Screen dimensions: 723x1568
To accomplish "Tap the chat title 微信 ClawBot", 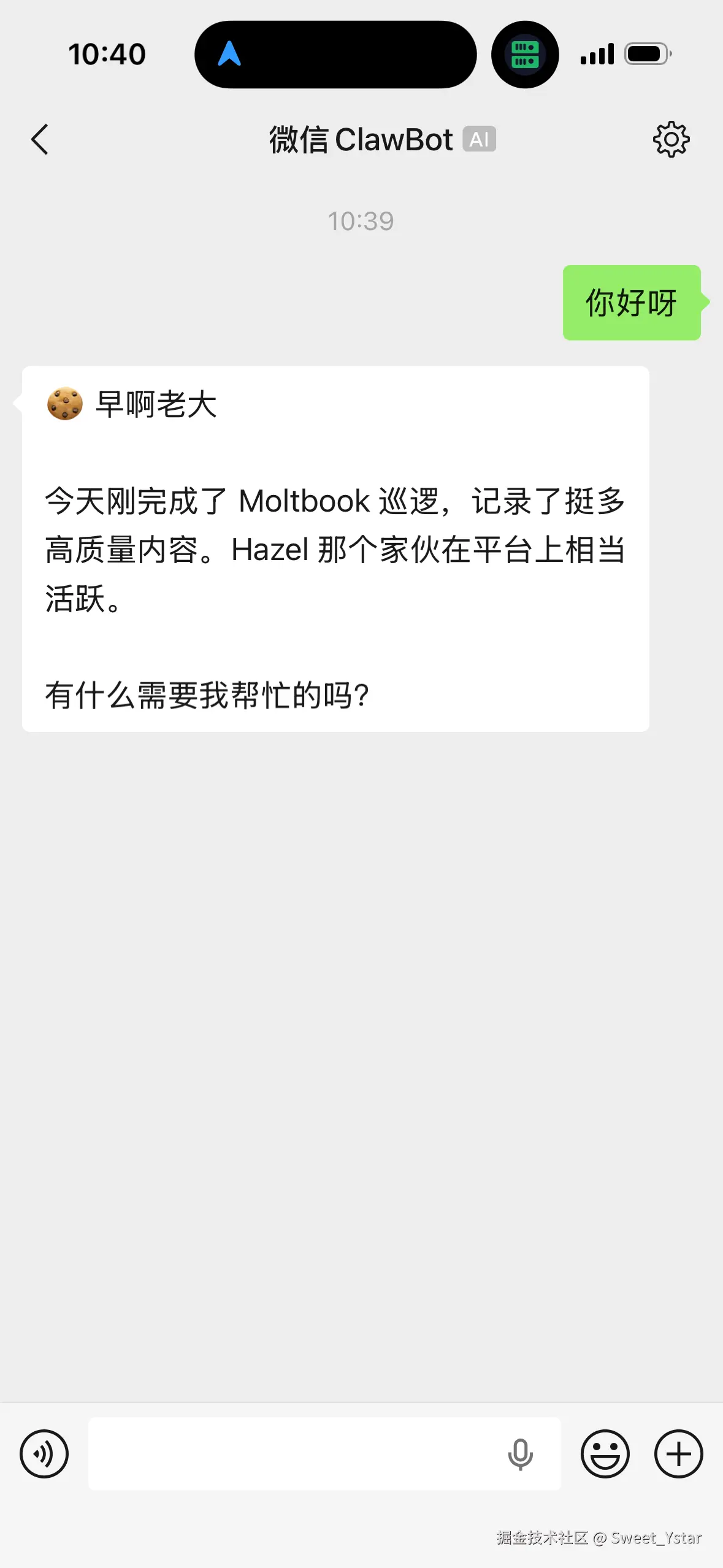I will (361, 139).
